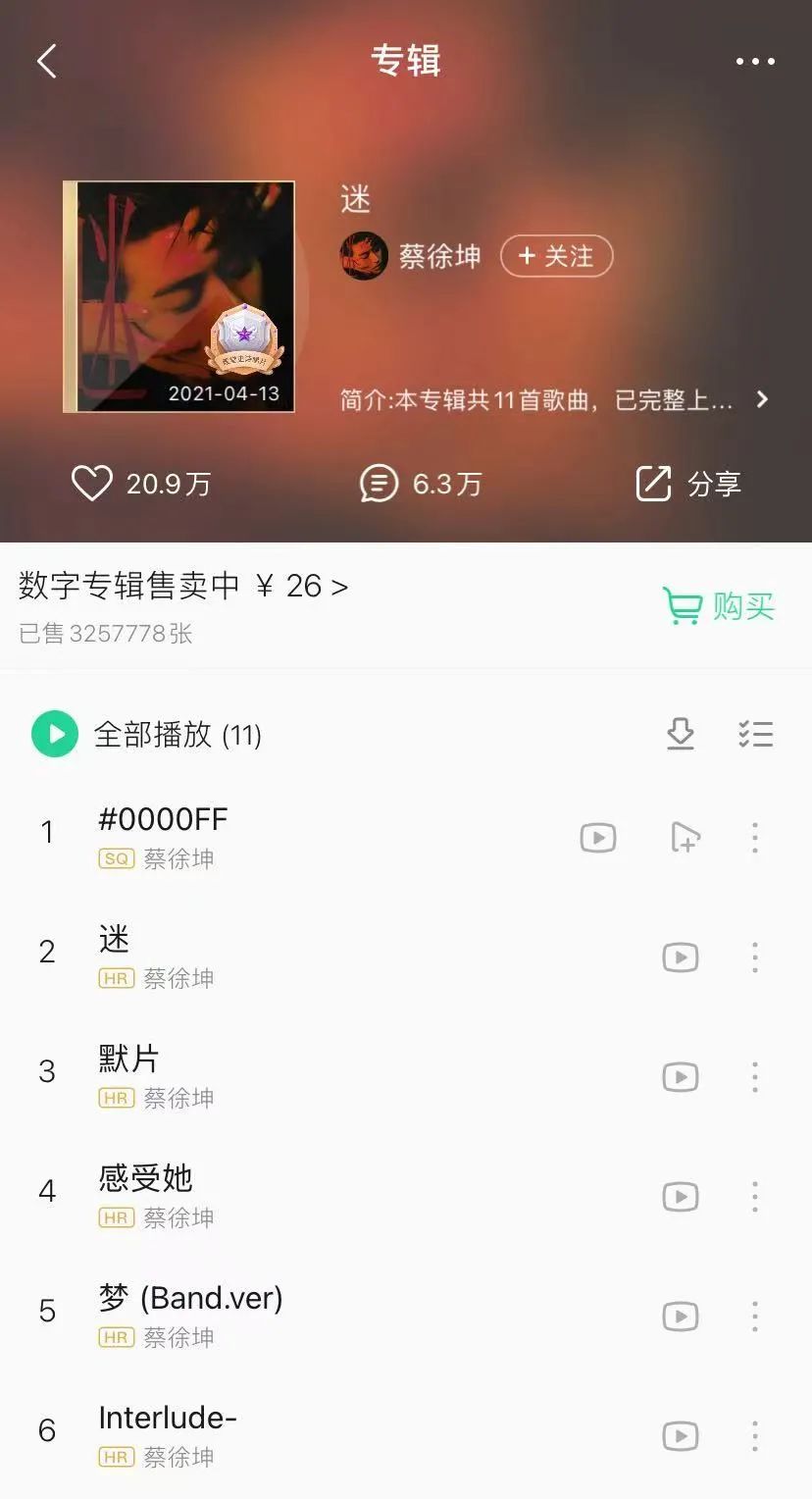Open the 6.3万 comments
812x1499 pixels.
(380, 483)
